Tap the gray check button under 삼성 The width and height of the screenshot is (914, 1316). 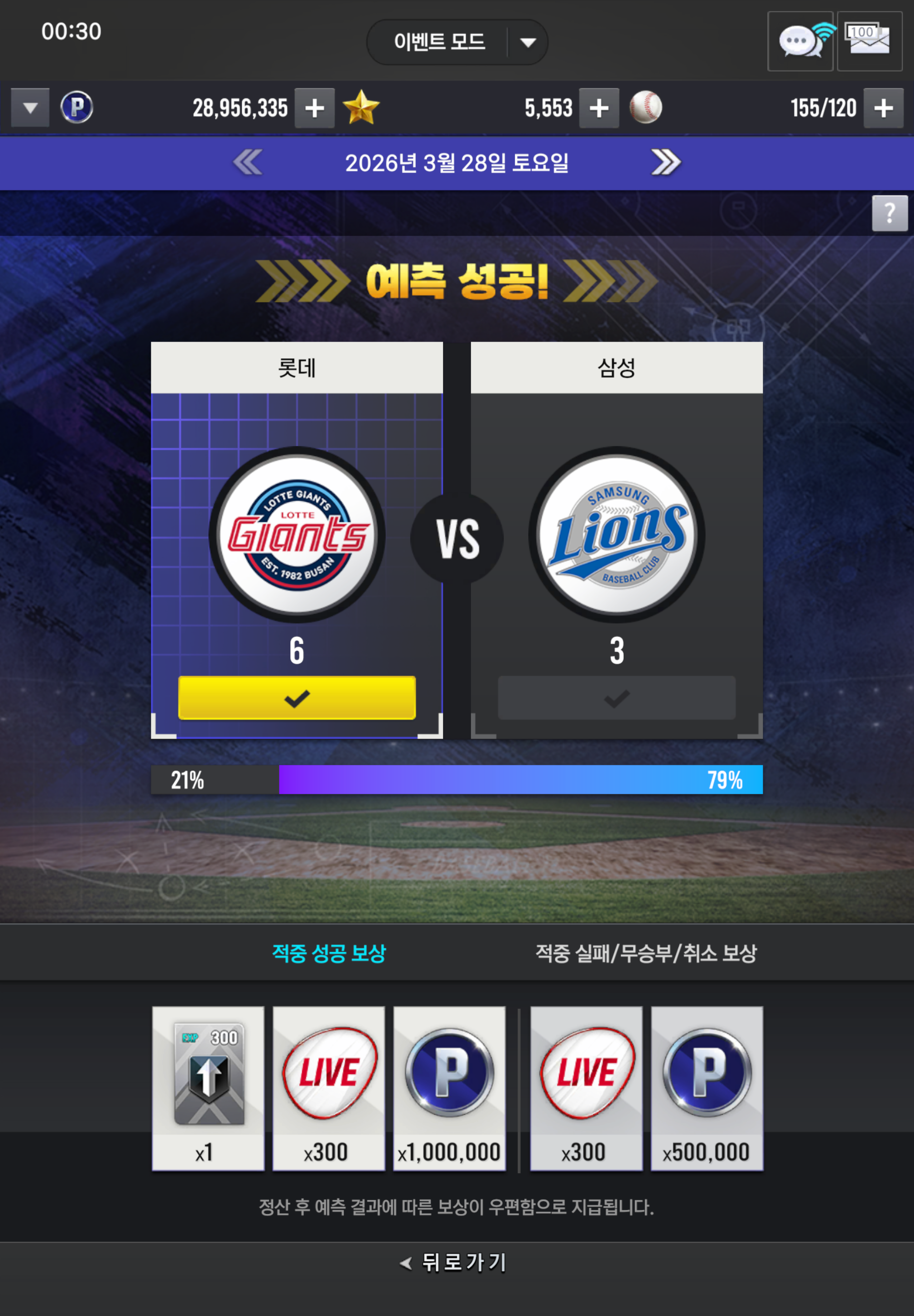(616, 698)
